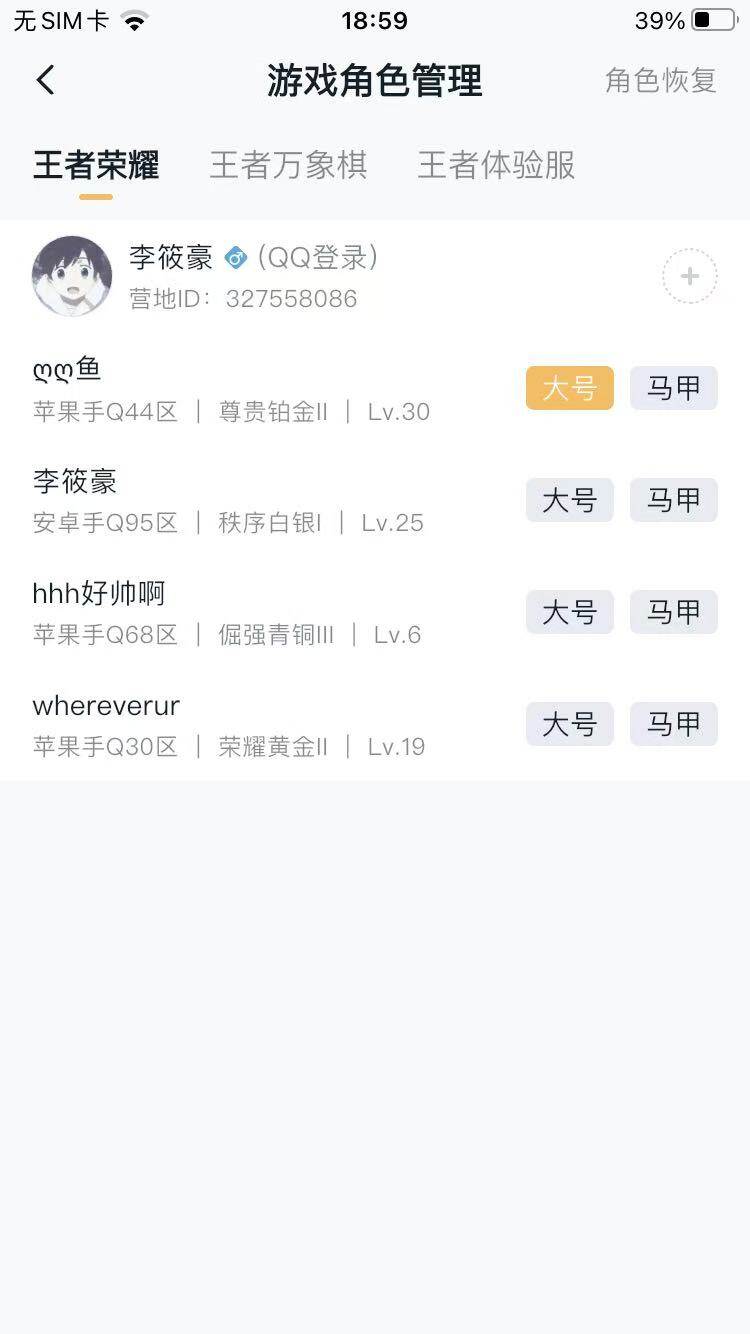This screenshot has width=750, height=1334.
Task: Toggle 大号 for hhh好帅啊 role
Action: pyautogui.click(x=568, y=612)
